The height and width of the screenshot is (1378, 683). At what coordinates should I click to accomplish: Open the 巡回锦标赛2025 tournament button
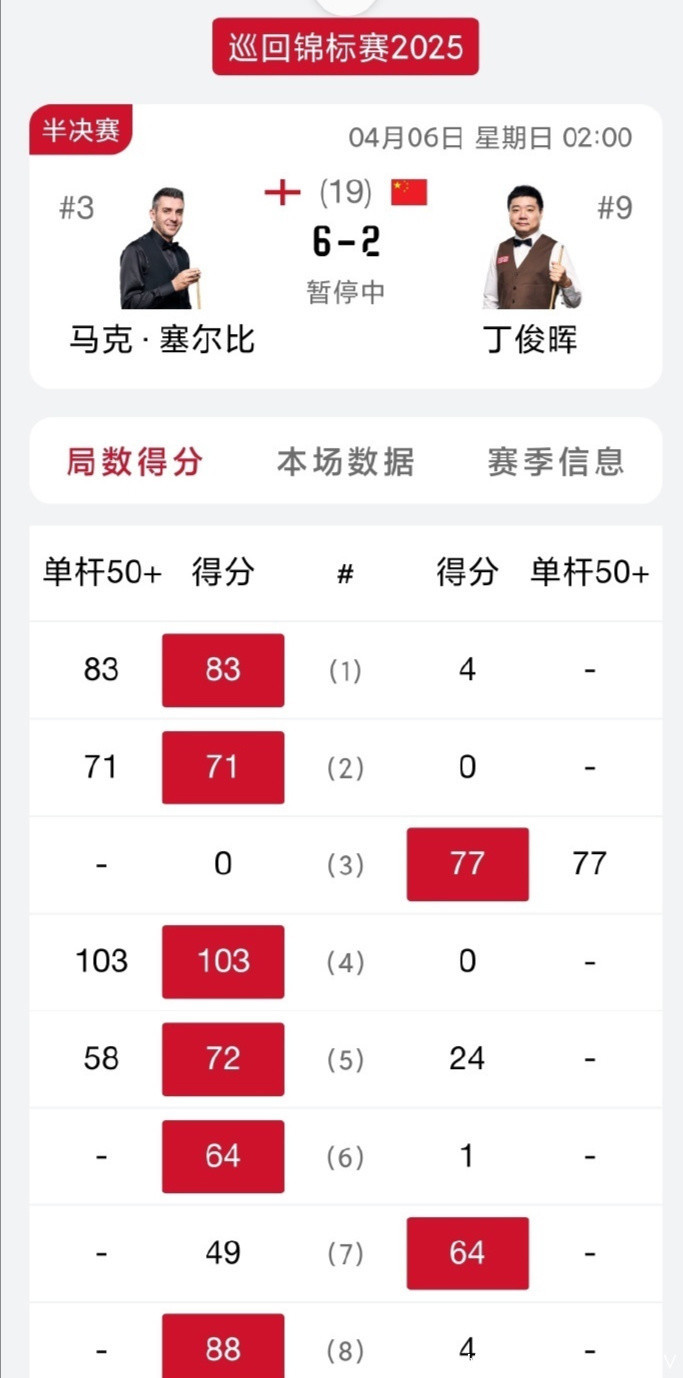[x=345, y=47]
